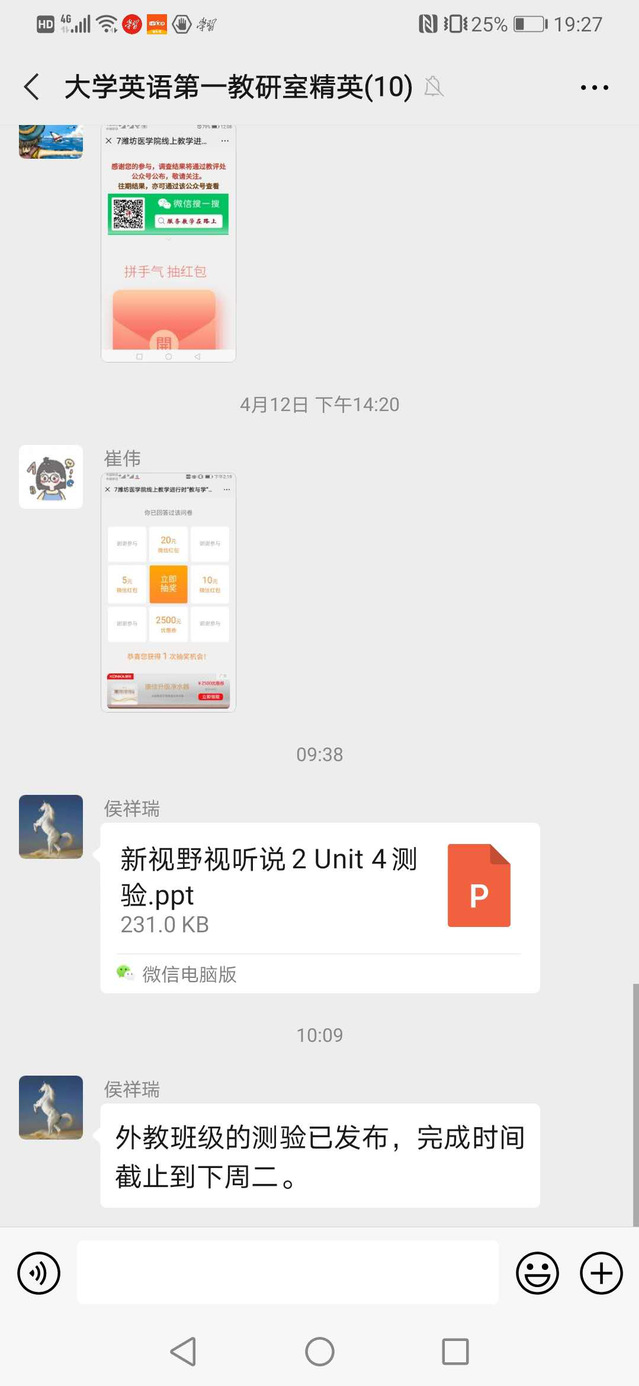This screenshot has width=639, height=1386.
Task: Open 崔伟's avatar profile
Action: pos(51,477)
